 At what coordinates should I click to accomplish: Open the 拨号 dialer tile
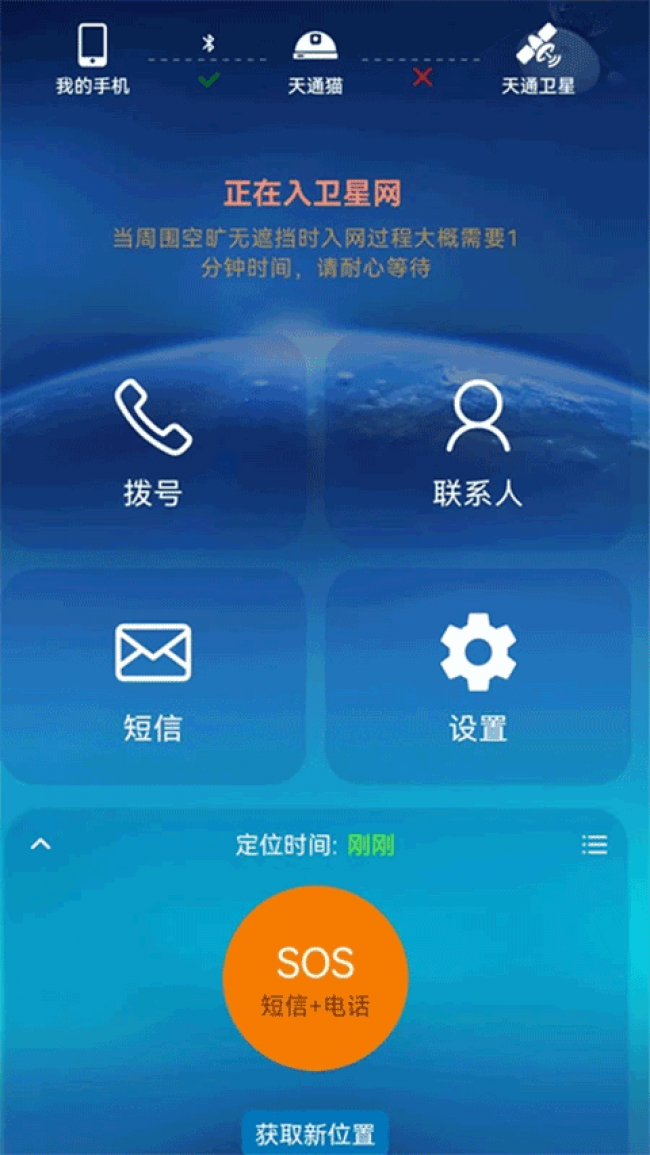(x=153, y=442)
